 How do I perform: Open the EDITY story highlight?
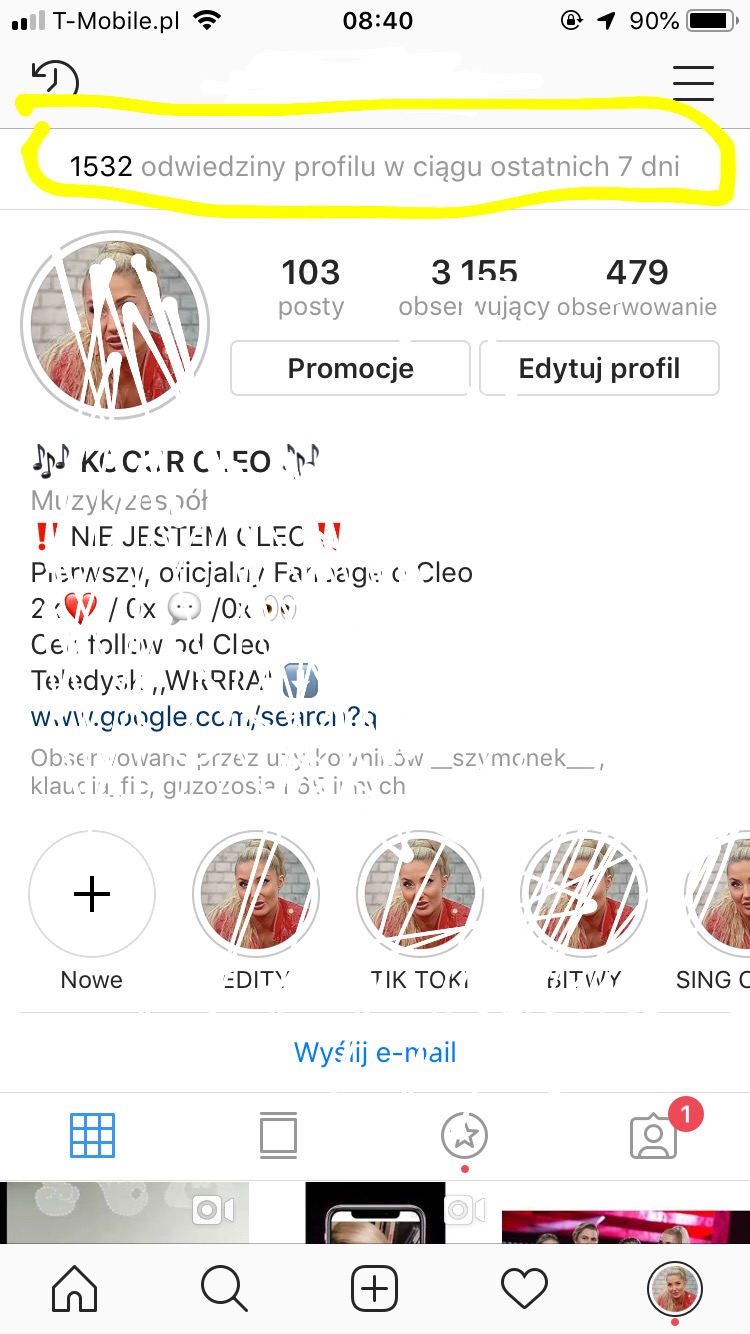tap(256, 894)
